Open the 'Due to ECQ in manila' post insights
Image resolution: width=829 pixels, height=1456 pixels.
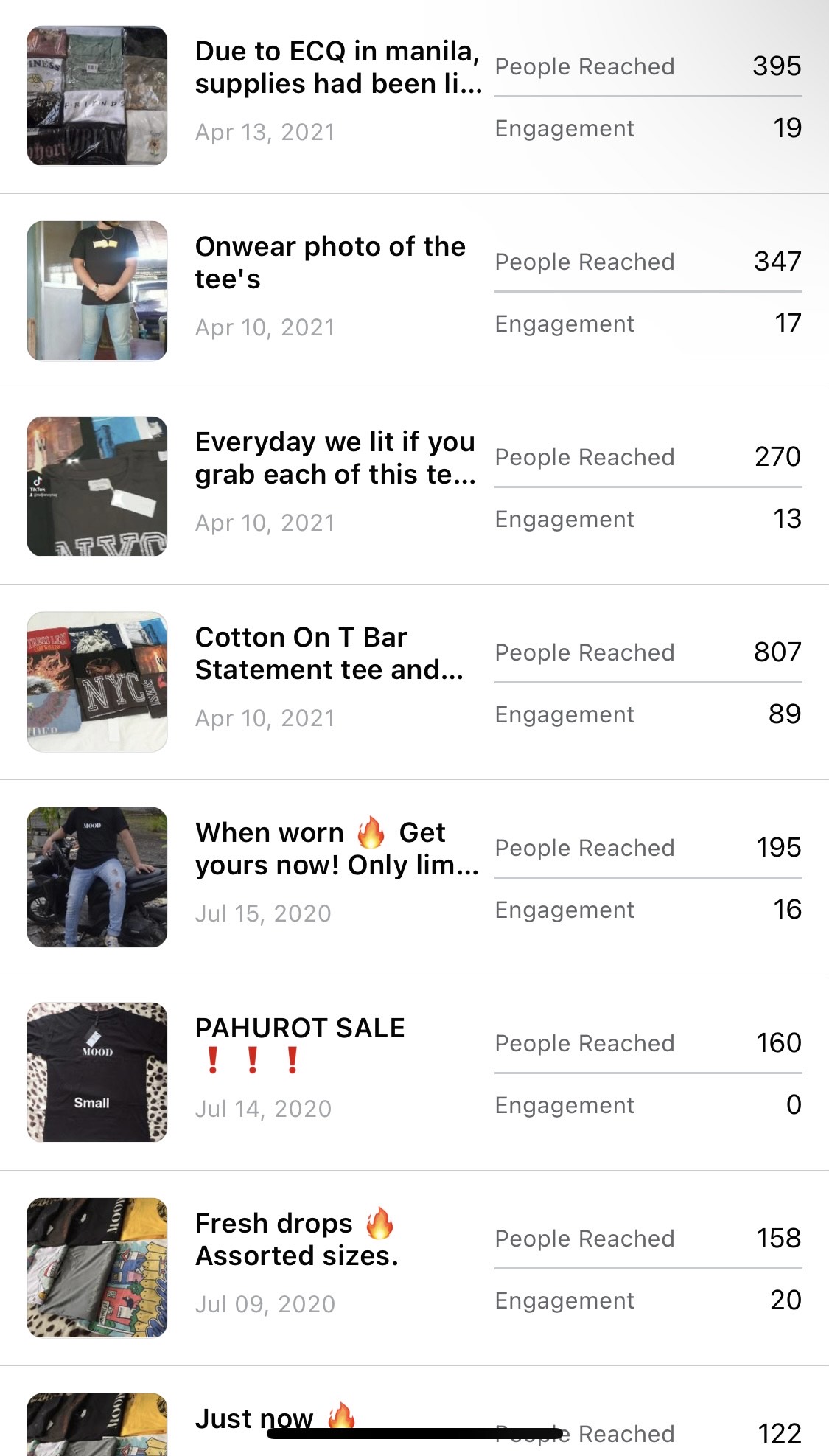coord(337,68)
